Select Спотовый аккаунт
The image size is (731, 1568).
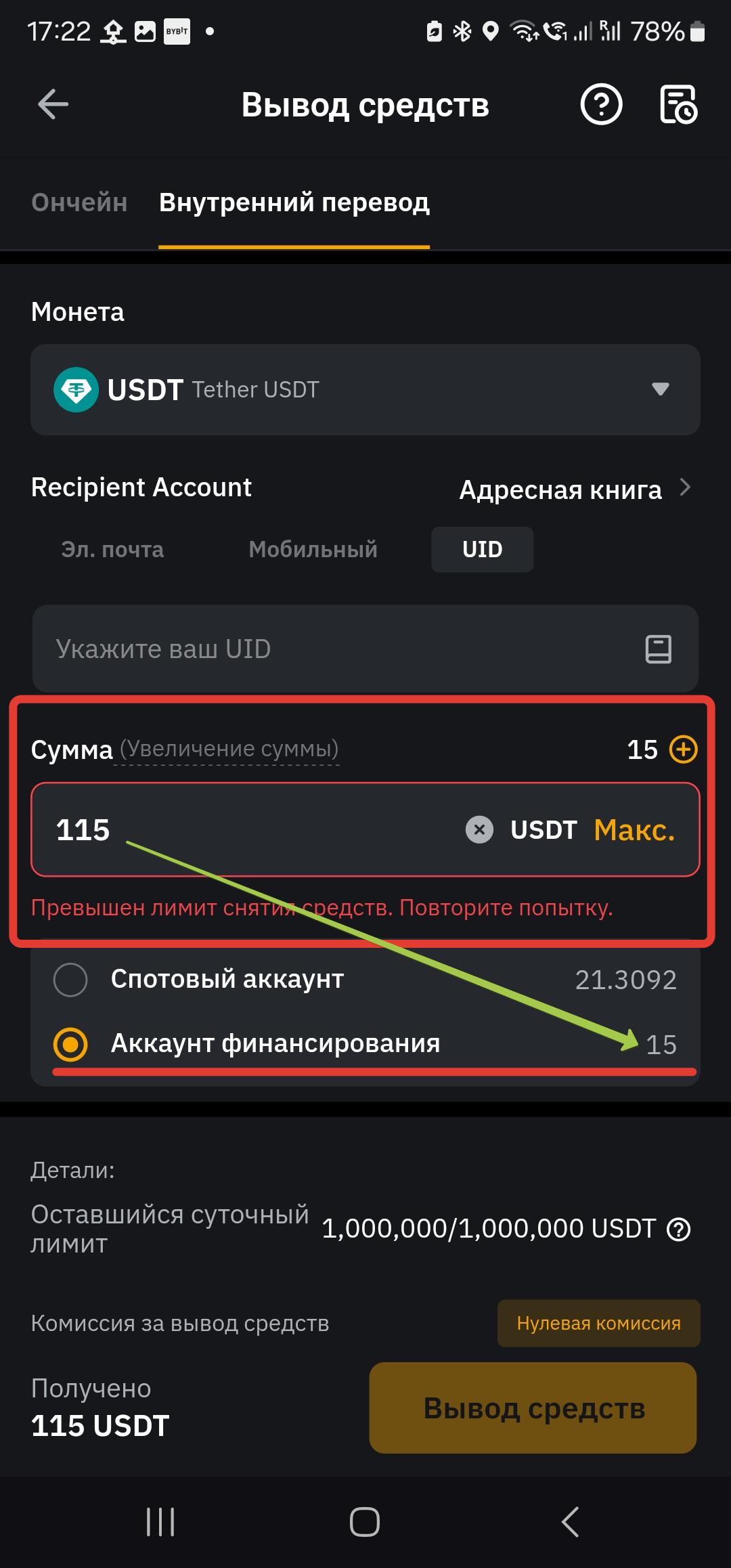coord(70,979)
